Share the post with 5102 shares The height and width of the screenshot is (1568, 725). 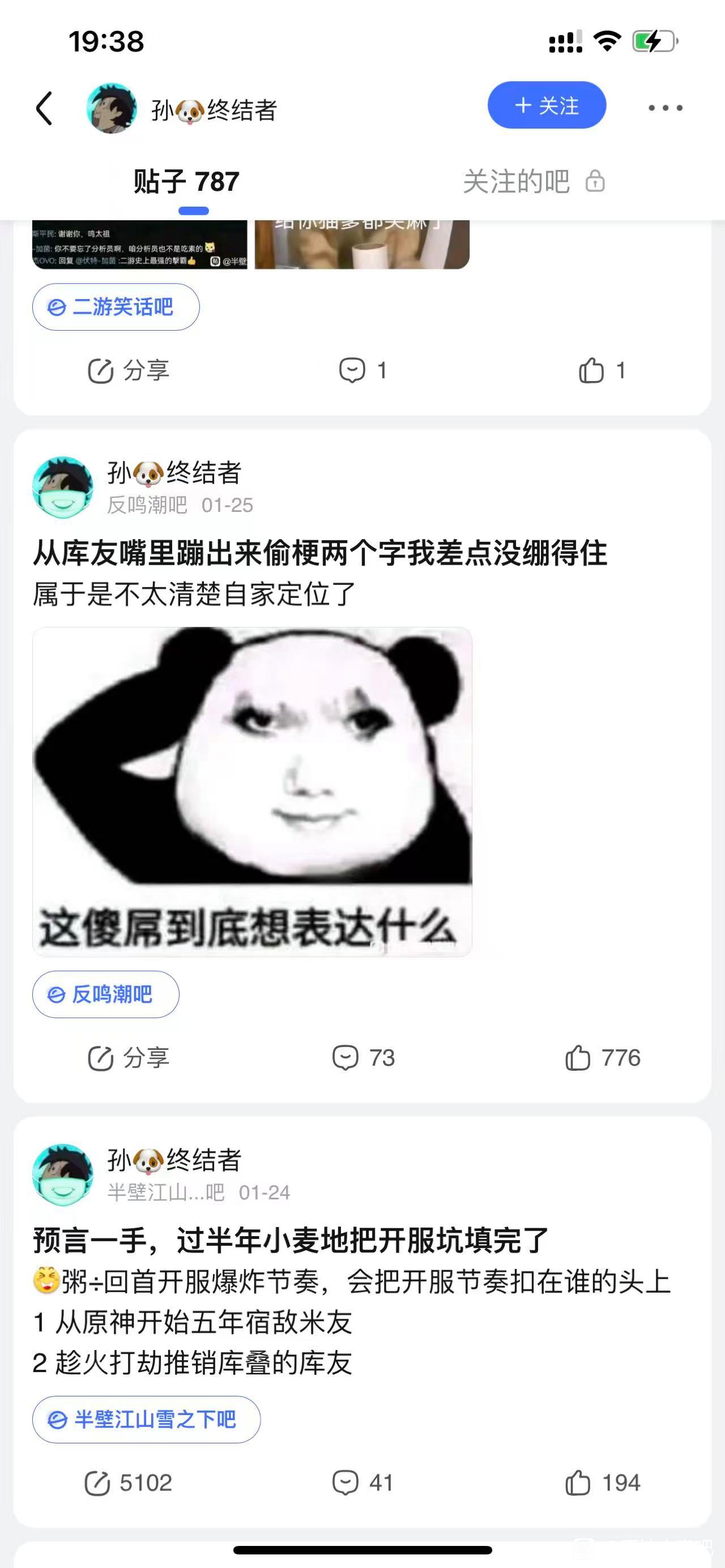coord(128,1483)
